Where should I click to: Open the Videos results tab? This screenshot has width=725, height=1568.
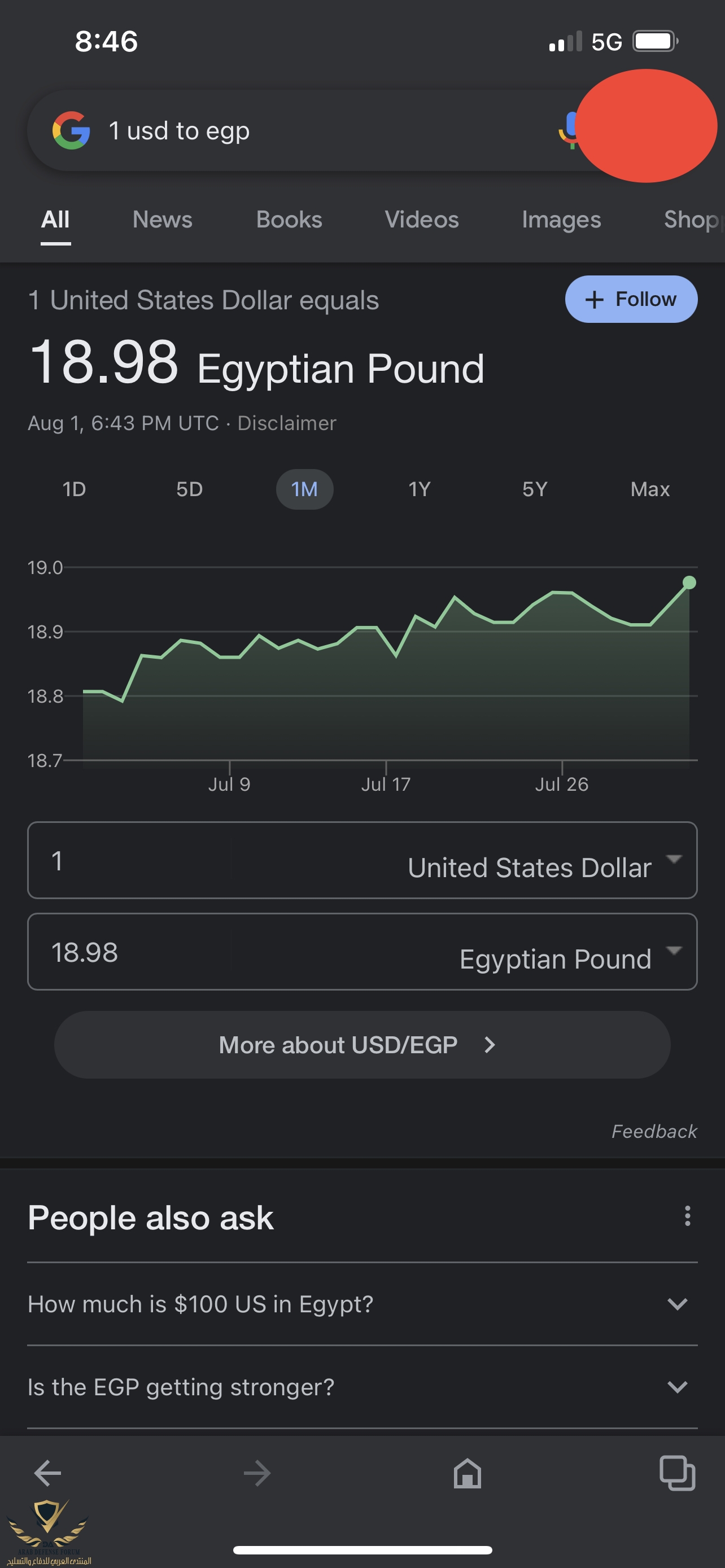pyautogui.click(x=421, y=220)
